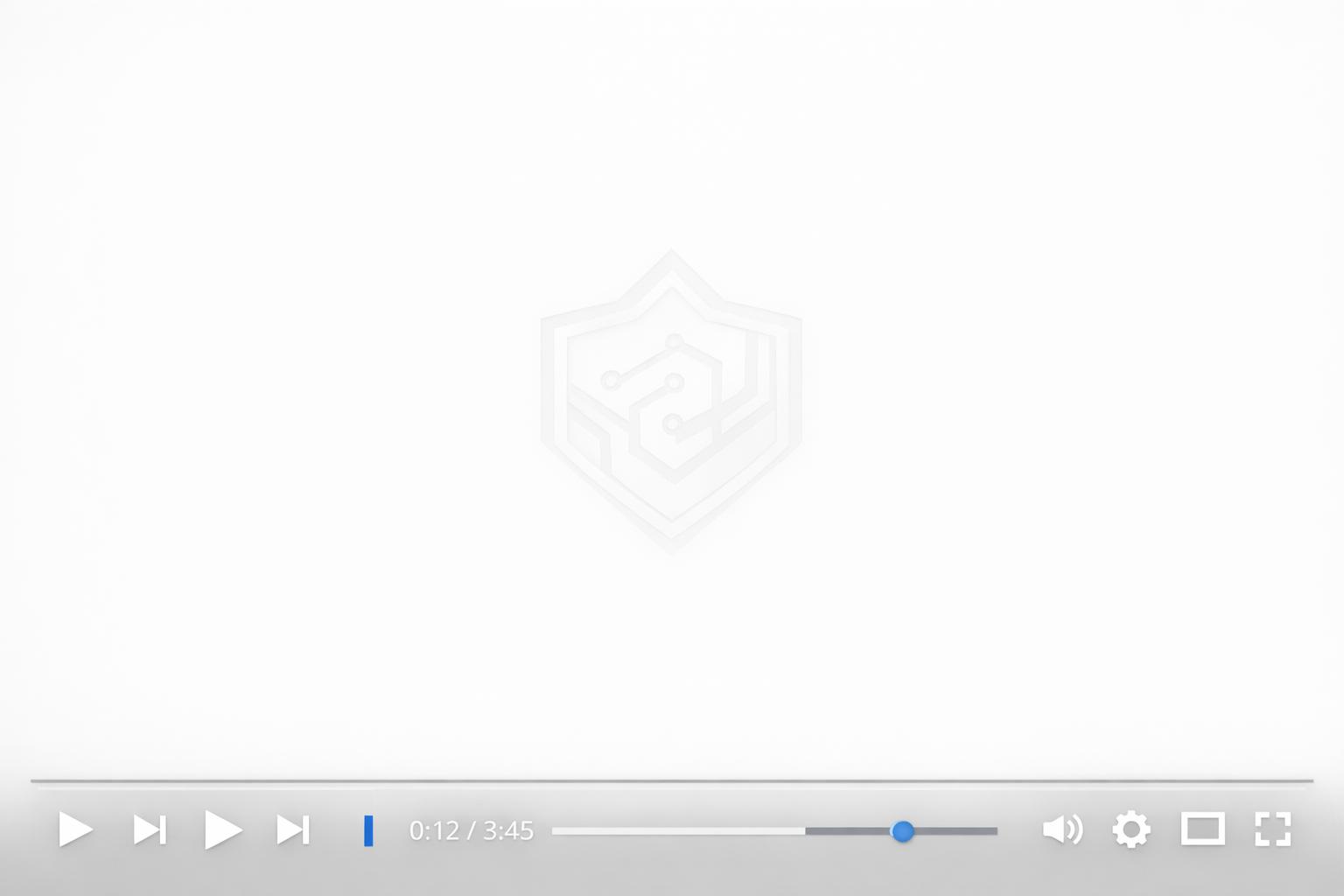Tap the blue knob on the seek bar
1344x896 pixels.
coord(902,830)
